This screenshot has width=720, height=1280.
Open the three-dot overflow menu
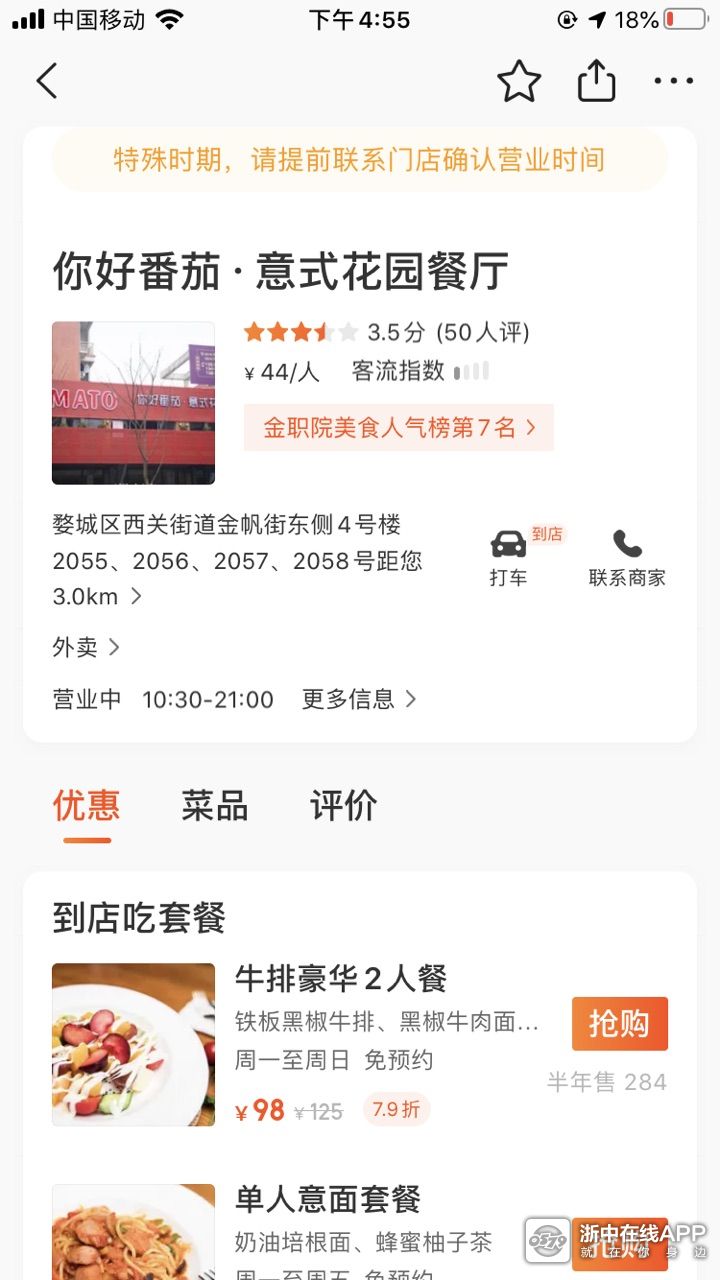click(673, 81)
